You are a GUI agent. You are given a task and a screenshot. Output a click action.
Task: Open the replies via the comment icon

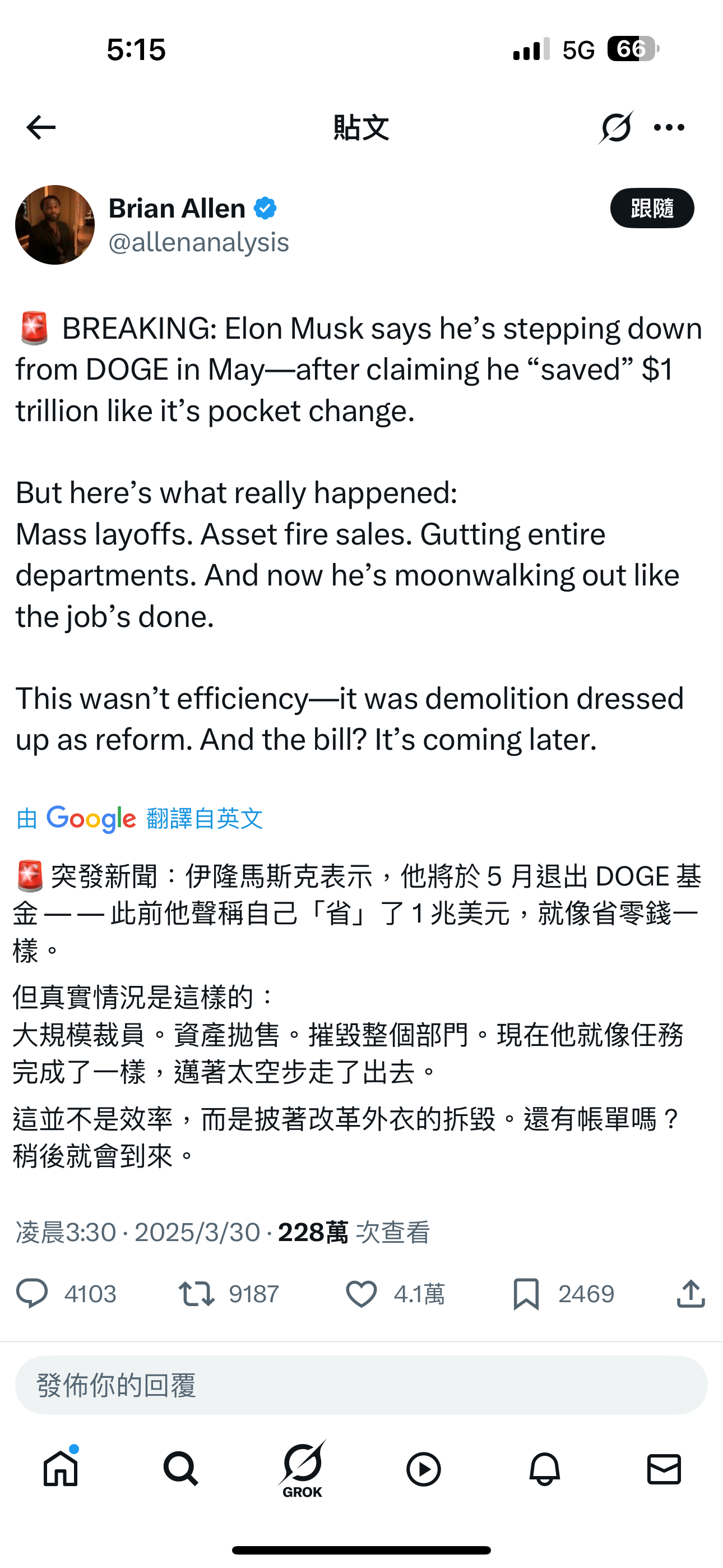pos(31,1293)
